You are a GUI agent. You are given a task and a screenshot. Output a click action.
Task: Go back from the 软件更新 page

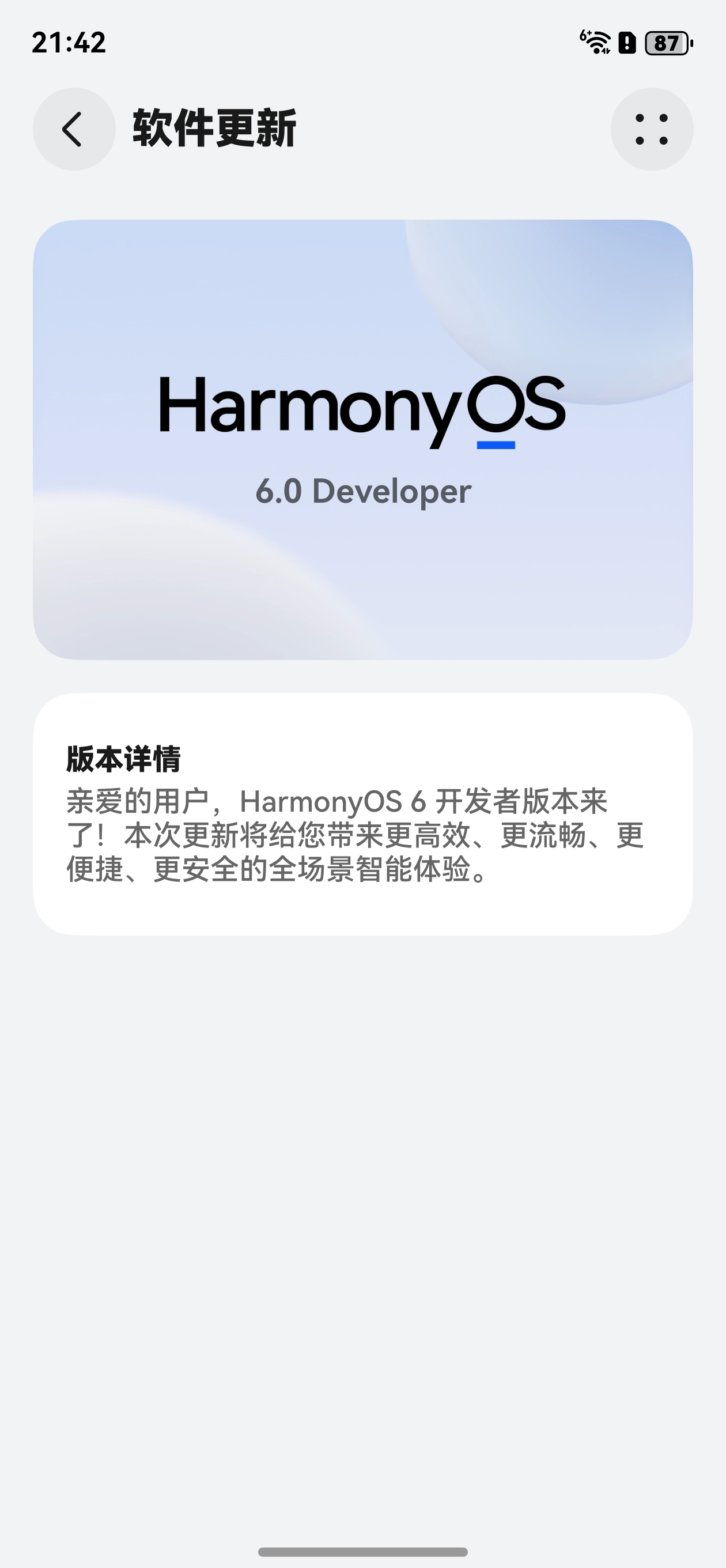pos(74,129)
